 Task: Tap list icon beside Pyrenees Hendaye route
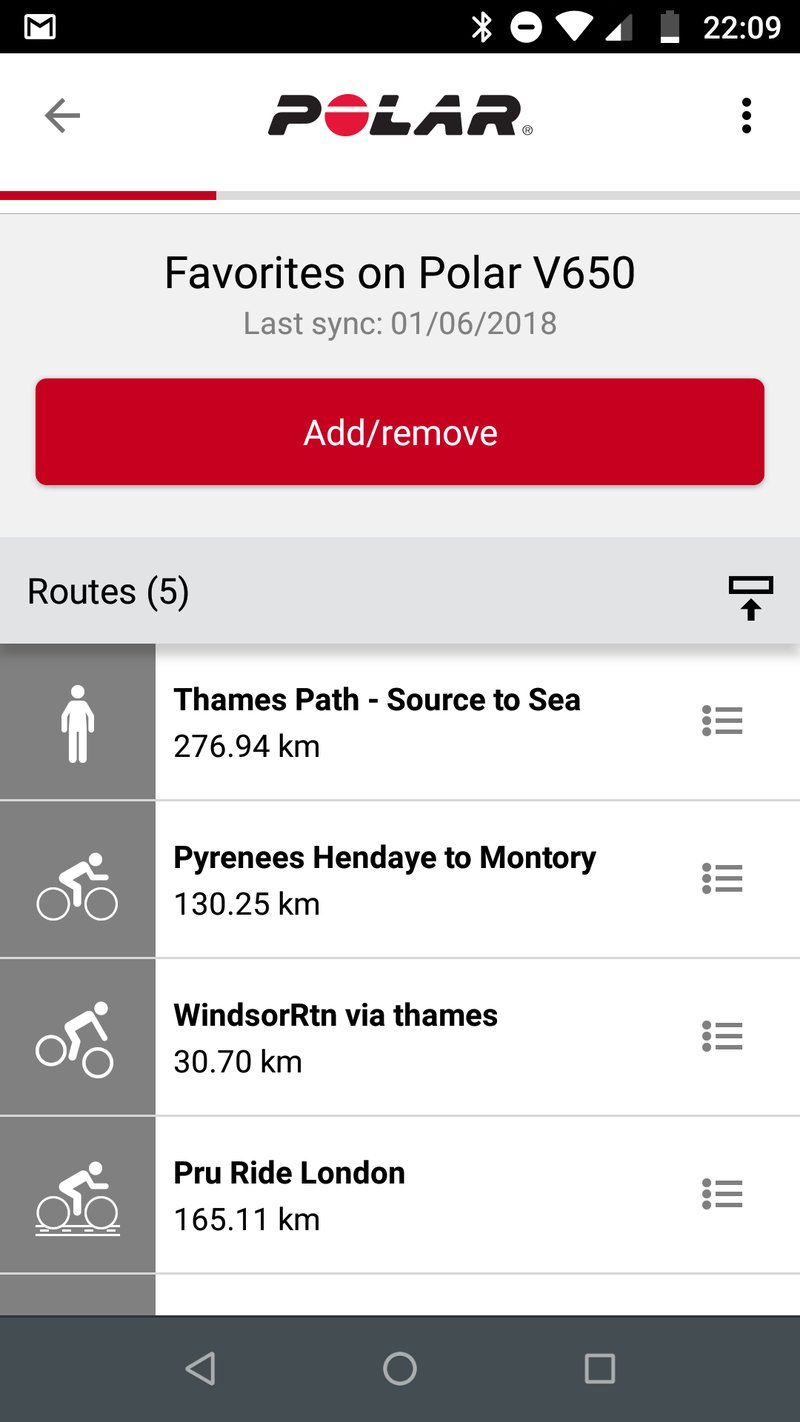(x=722, y=879)
